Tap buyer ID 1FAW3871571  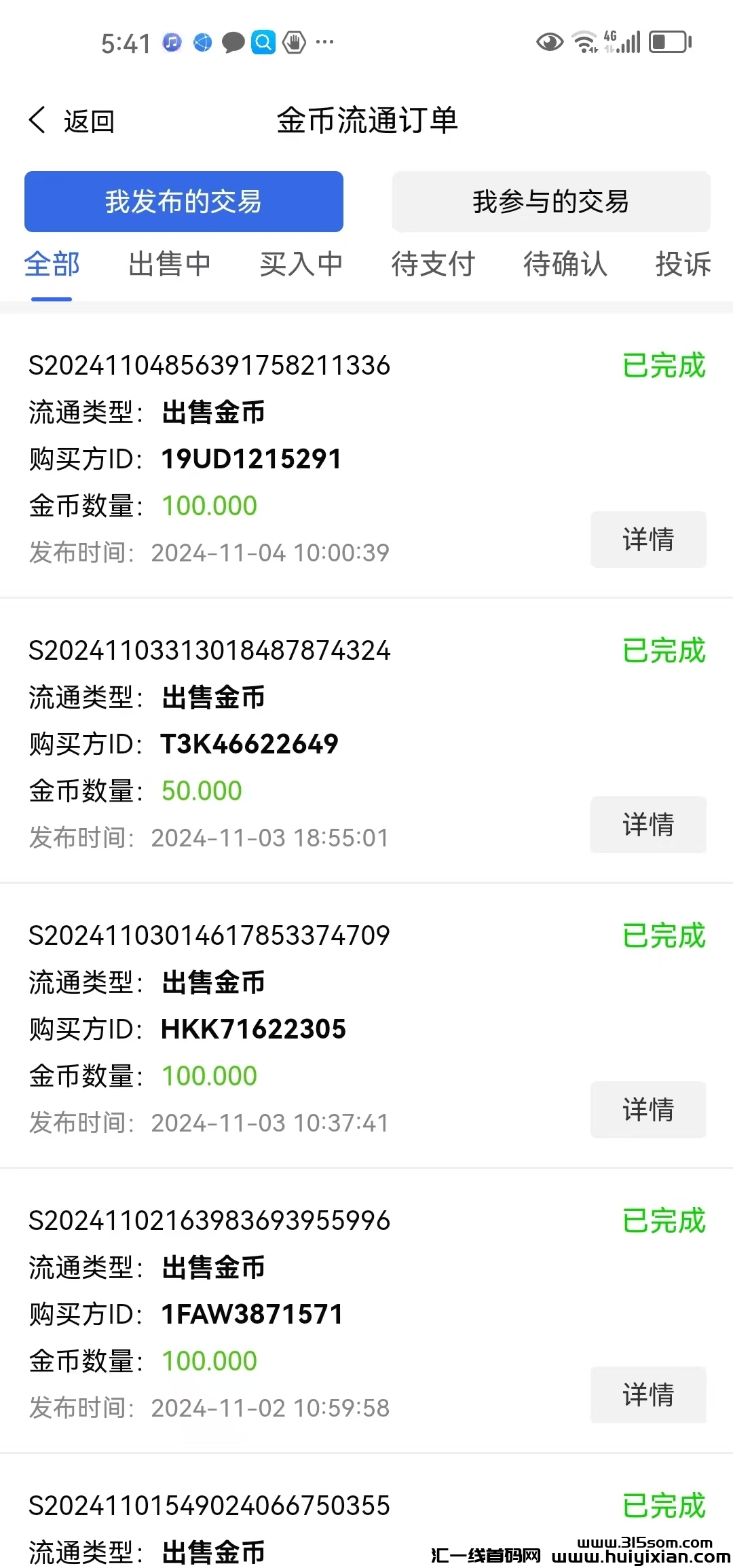click(x=251, y=1314)
